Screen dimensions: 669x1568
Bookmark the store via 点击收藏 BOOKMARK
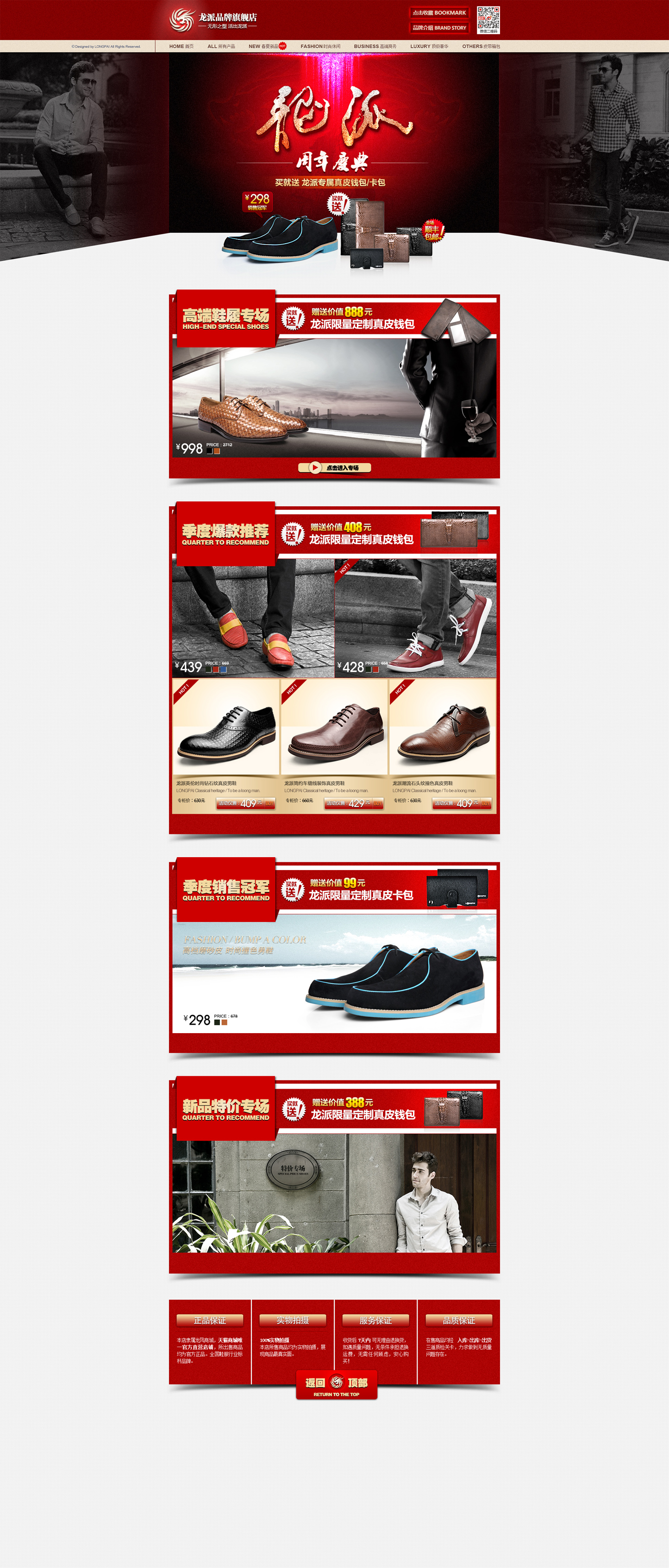pos(439,13)
